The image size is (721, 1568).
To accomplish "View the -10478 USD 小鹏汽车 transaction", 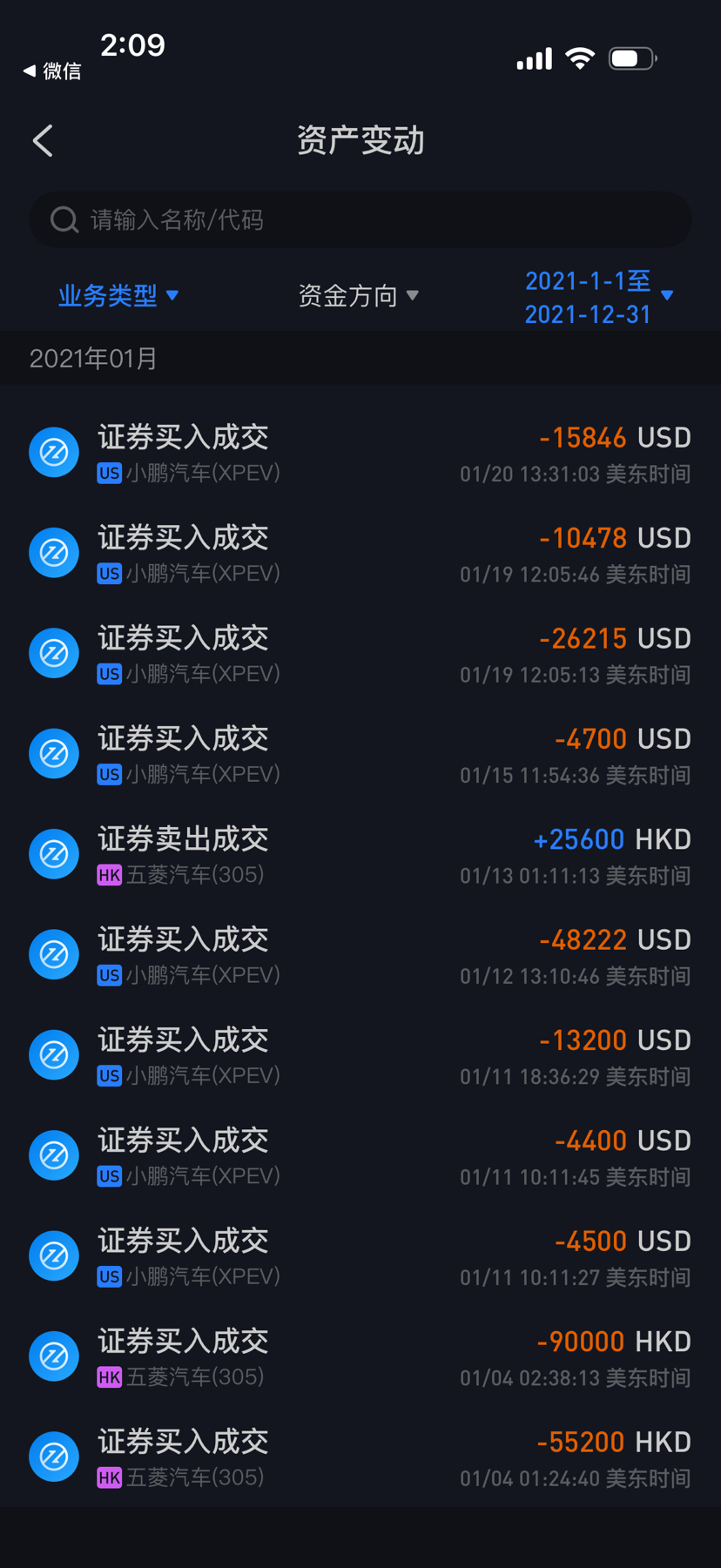I will coord(360,553).
